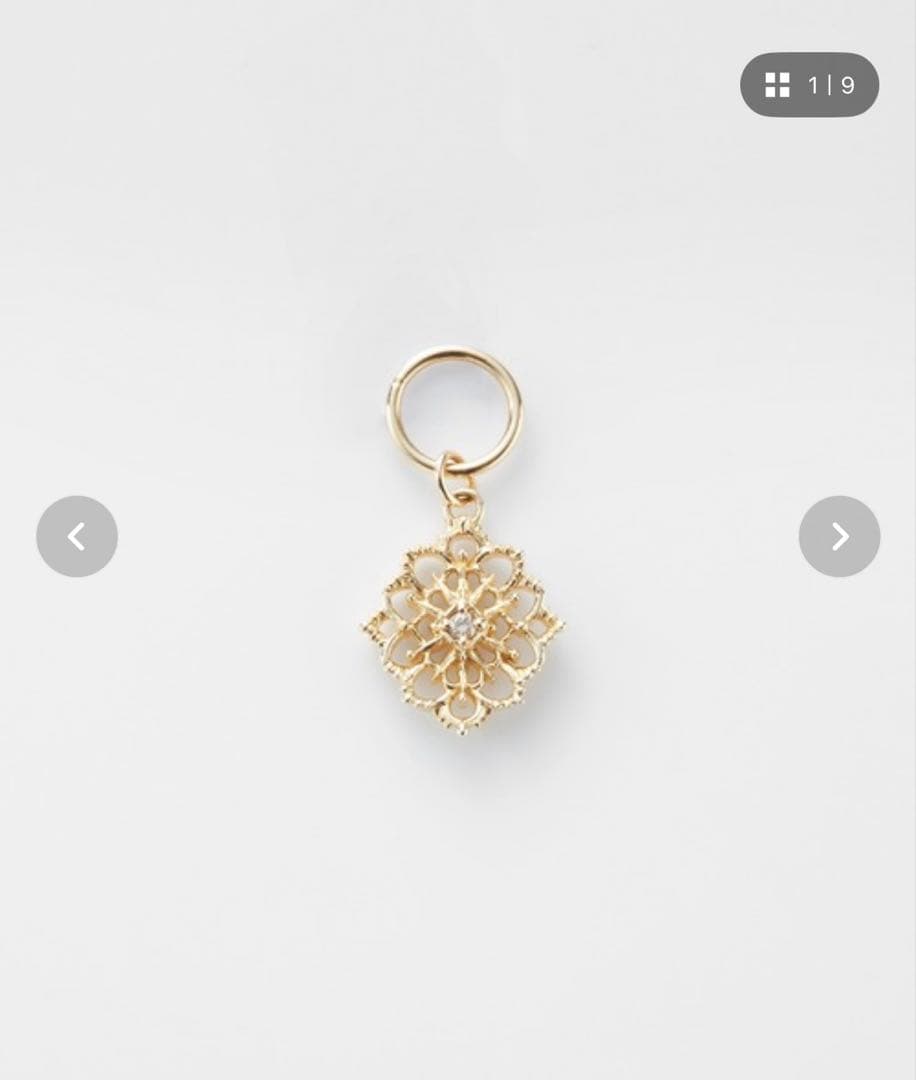Select the image counter pill button
The height and width of the screenshot is (1080, 916).
point(809,85)
